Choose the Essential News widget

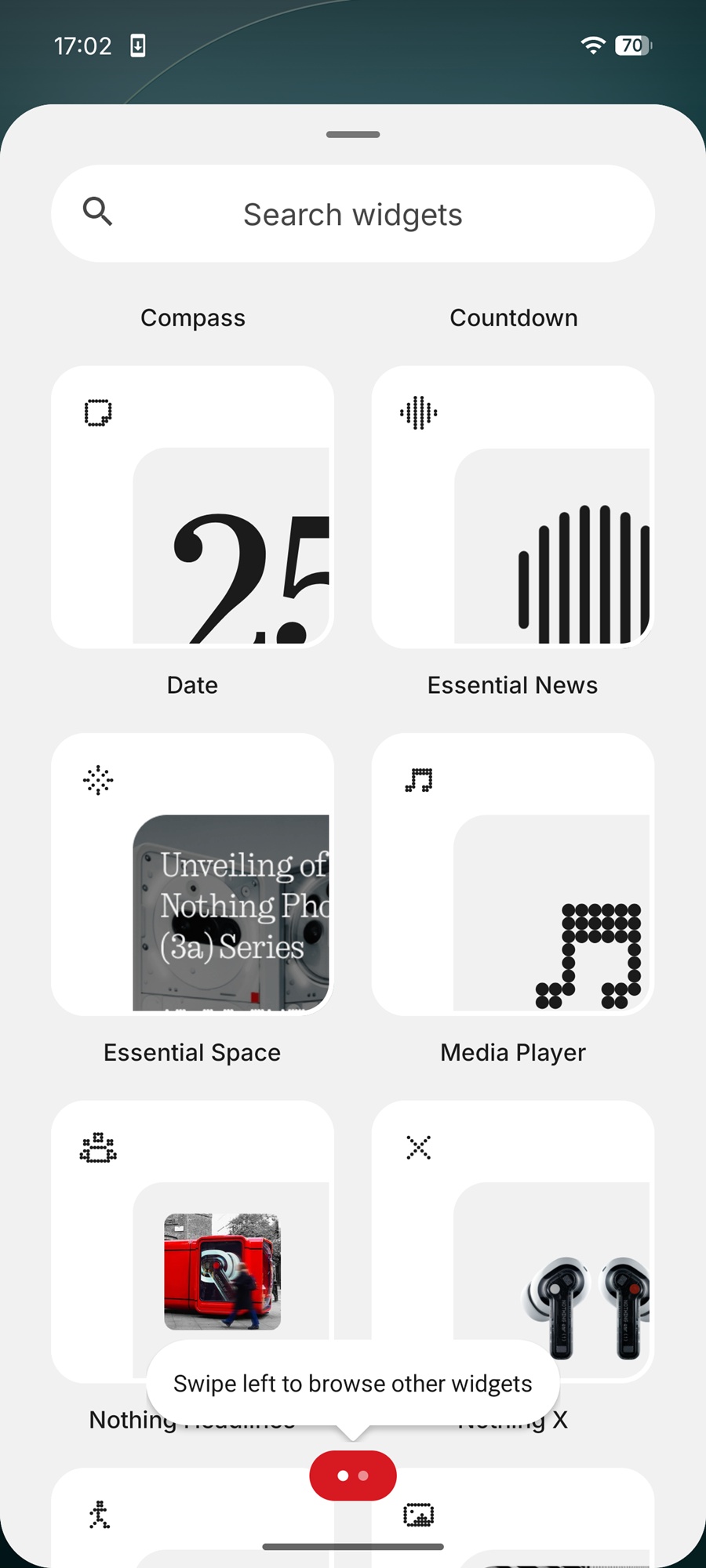513,507
